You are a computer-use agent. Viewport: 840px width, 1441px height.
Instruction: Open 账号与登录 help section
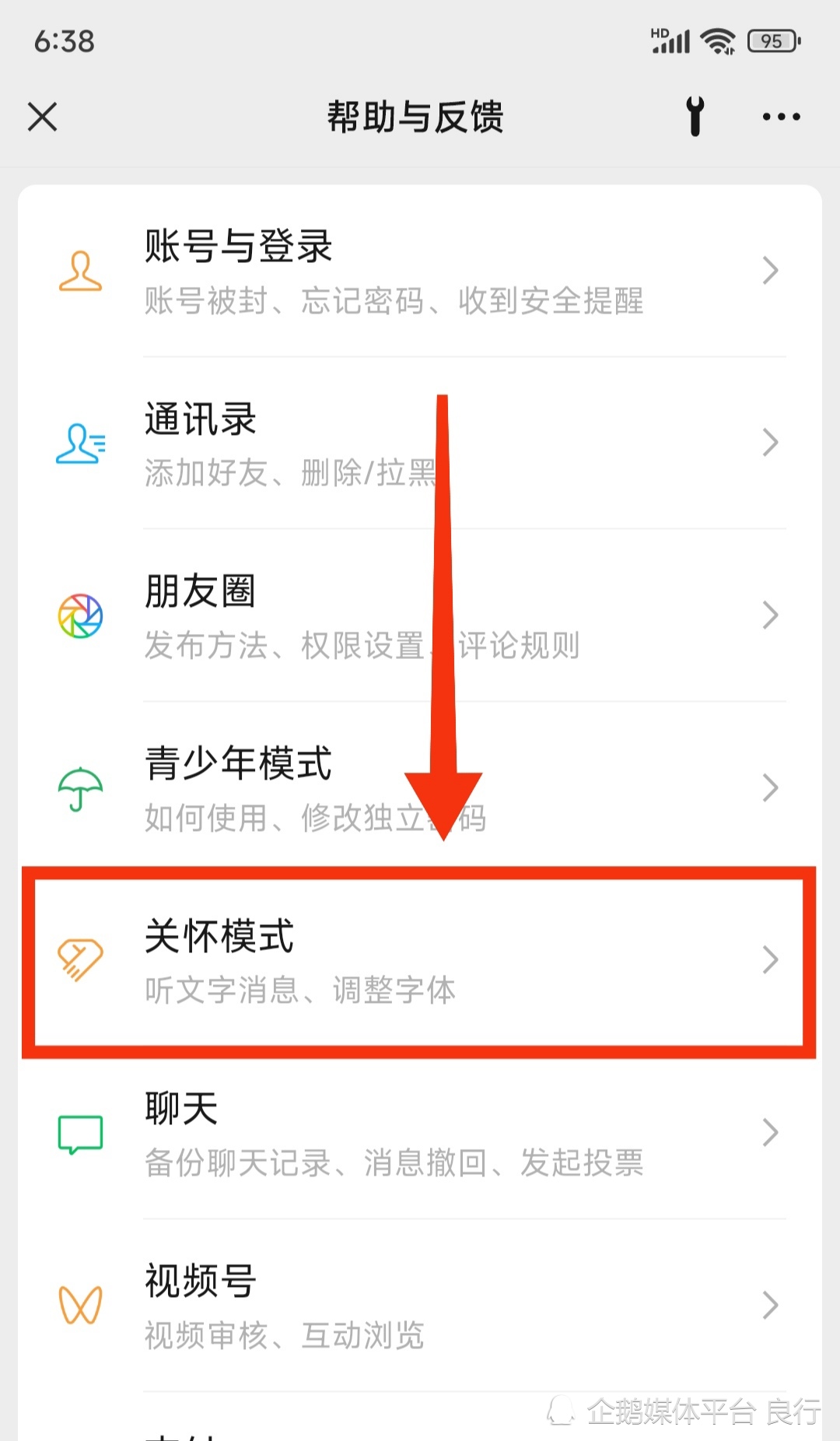tap(420, 271)
